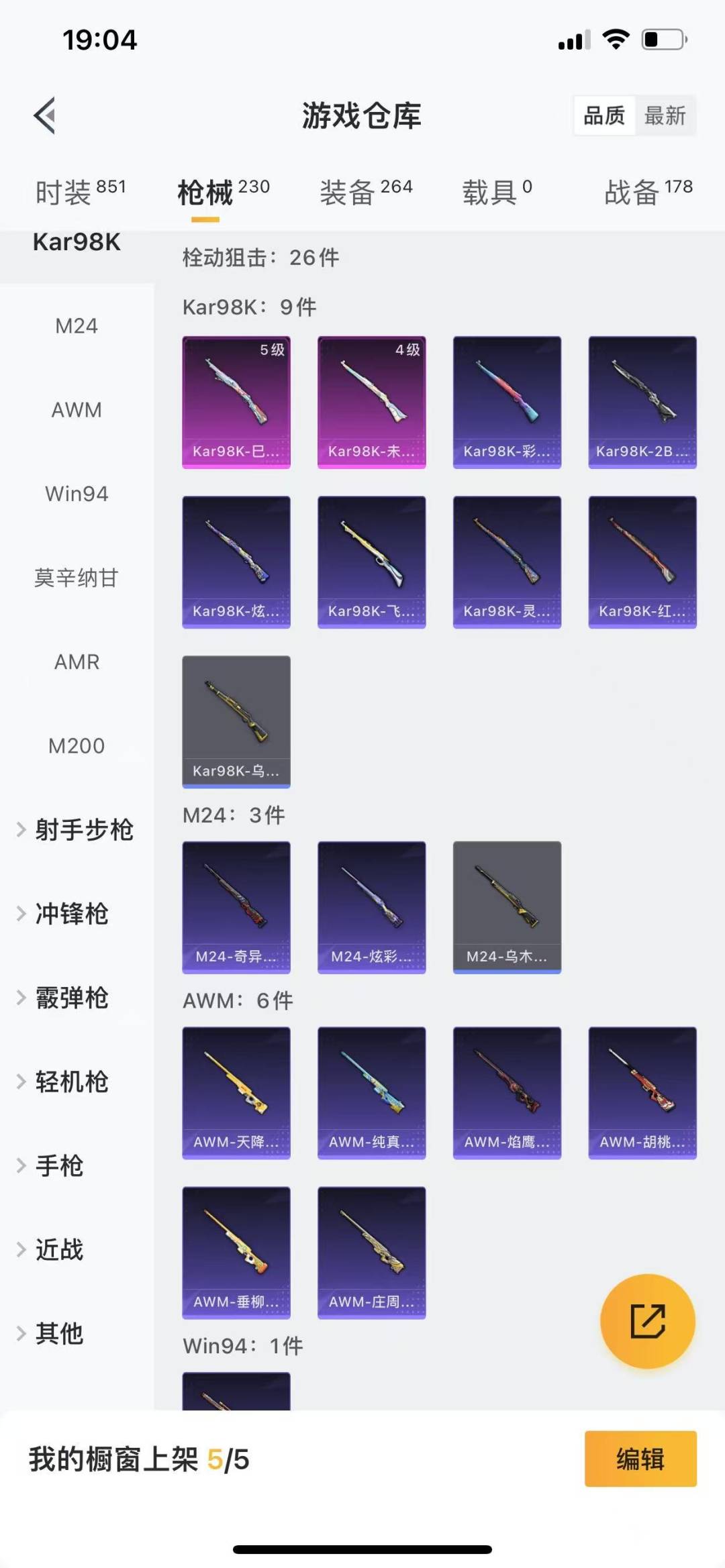This screenshot has height=1568, width=725.
Task: Open the level 5 Kar98K skin
Action: tap(236, 402)
